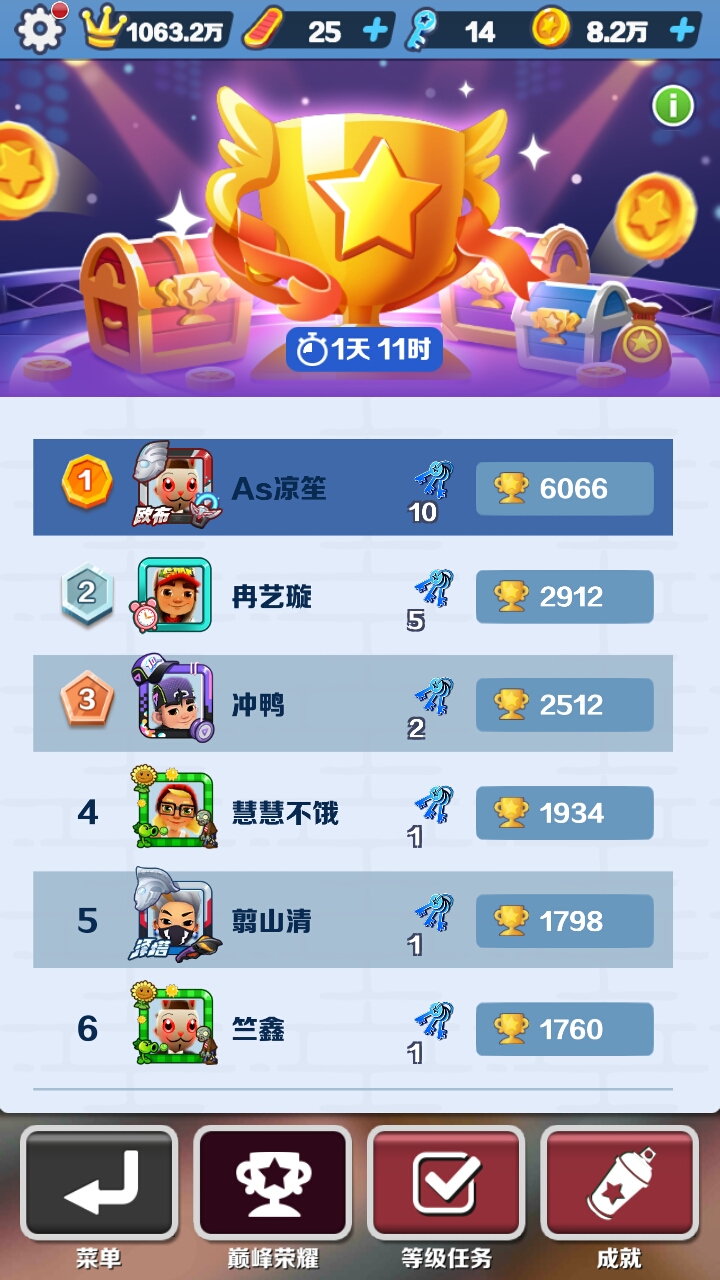This screenshot has width=720, height=1280.
Task: Open 翦山清's leaderboard row
Action: click(x=353, y=919)
